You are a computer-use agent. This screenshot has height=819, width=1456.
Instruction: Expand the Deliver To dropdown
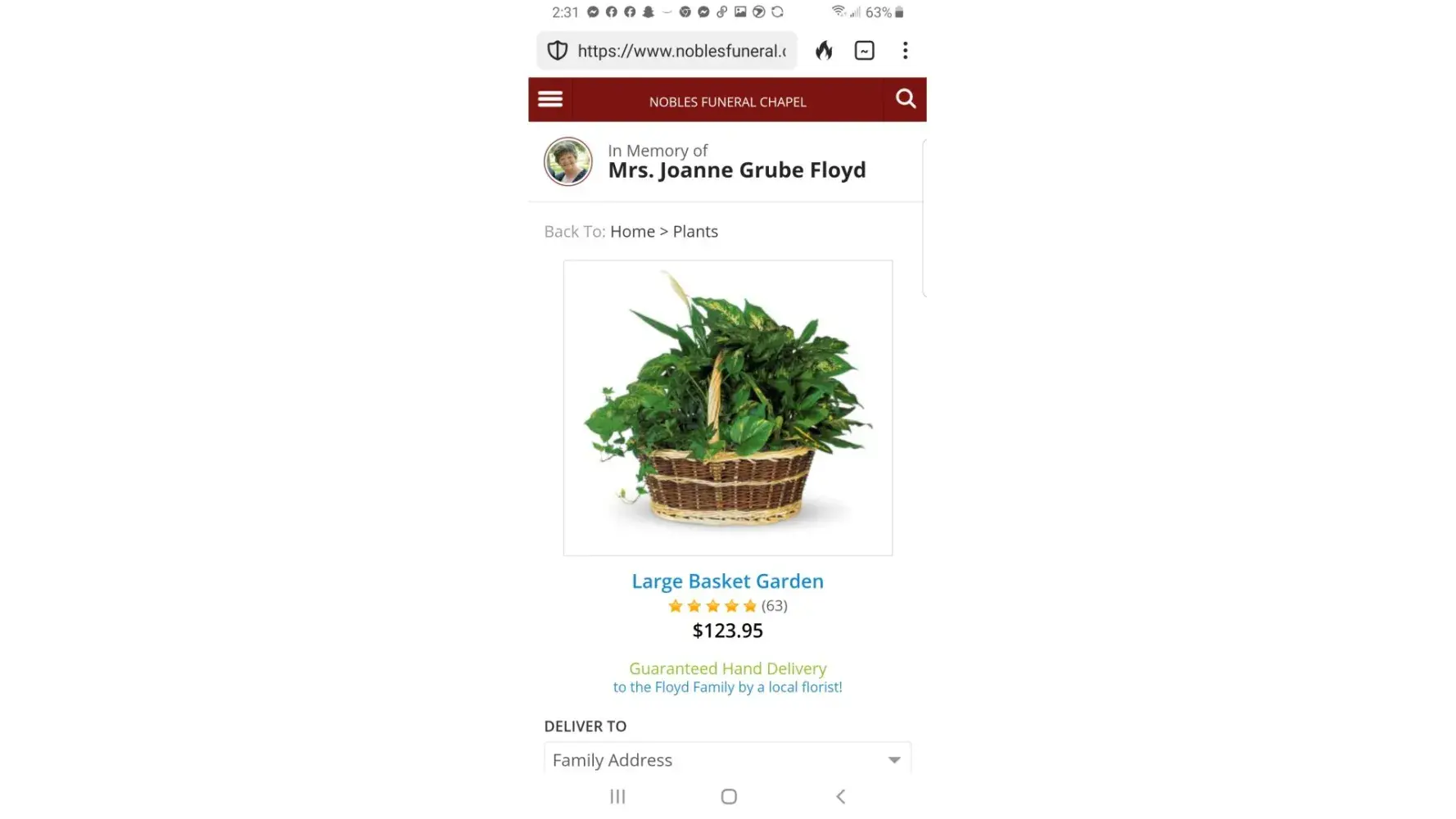727,760
